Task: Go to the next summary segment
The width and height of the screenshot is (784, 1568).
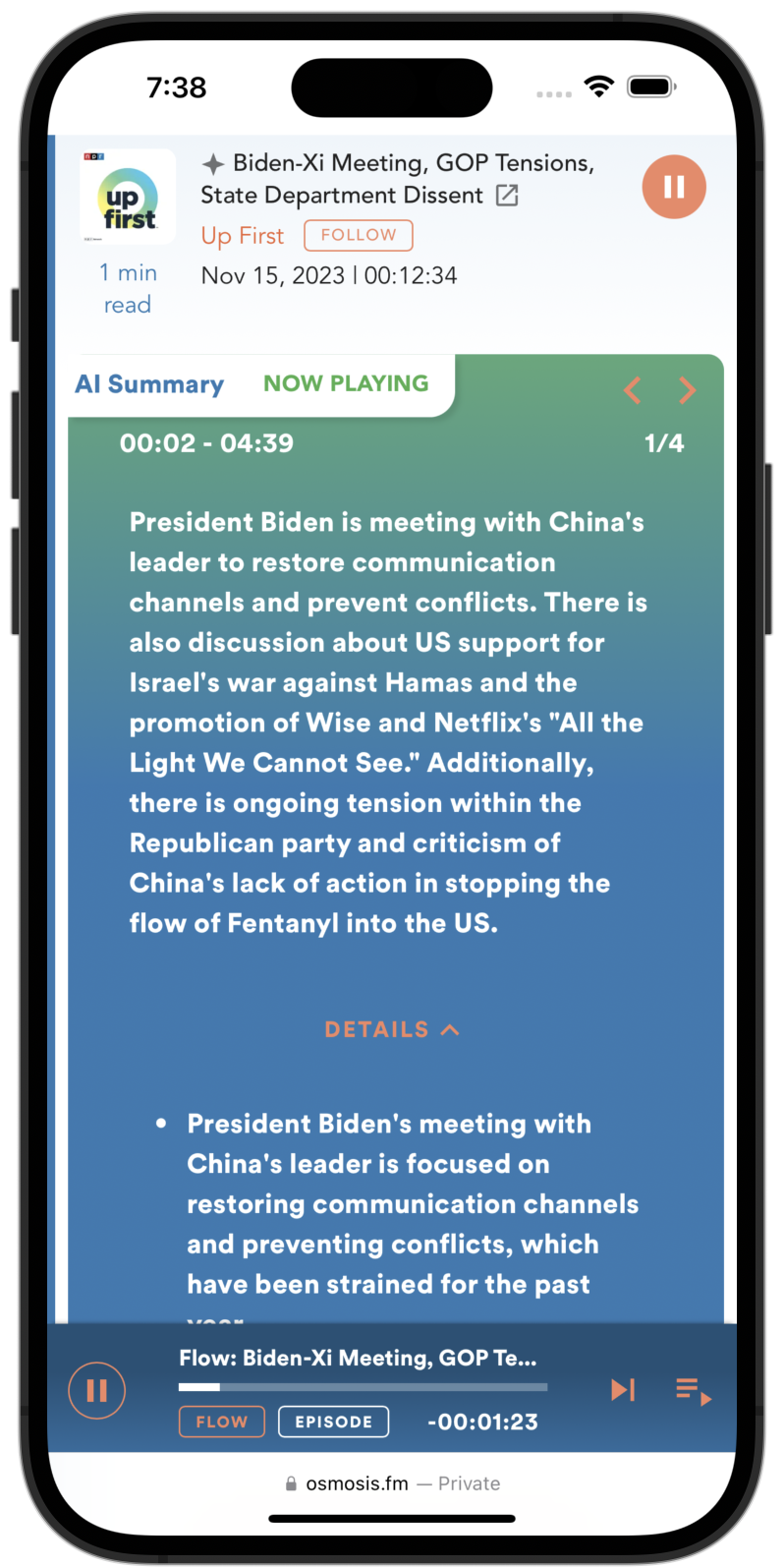Action: [x=688, y=390]
